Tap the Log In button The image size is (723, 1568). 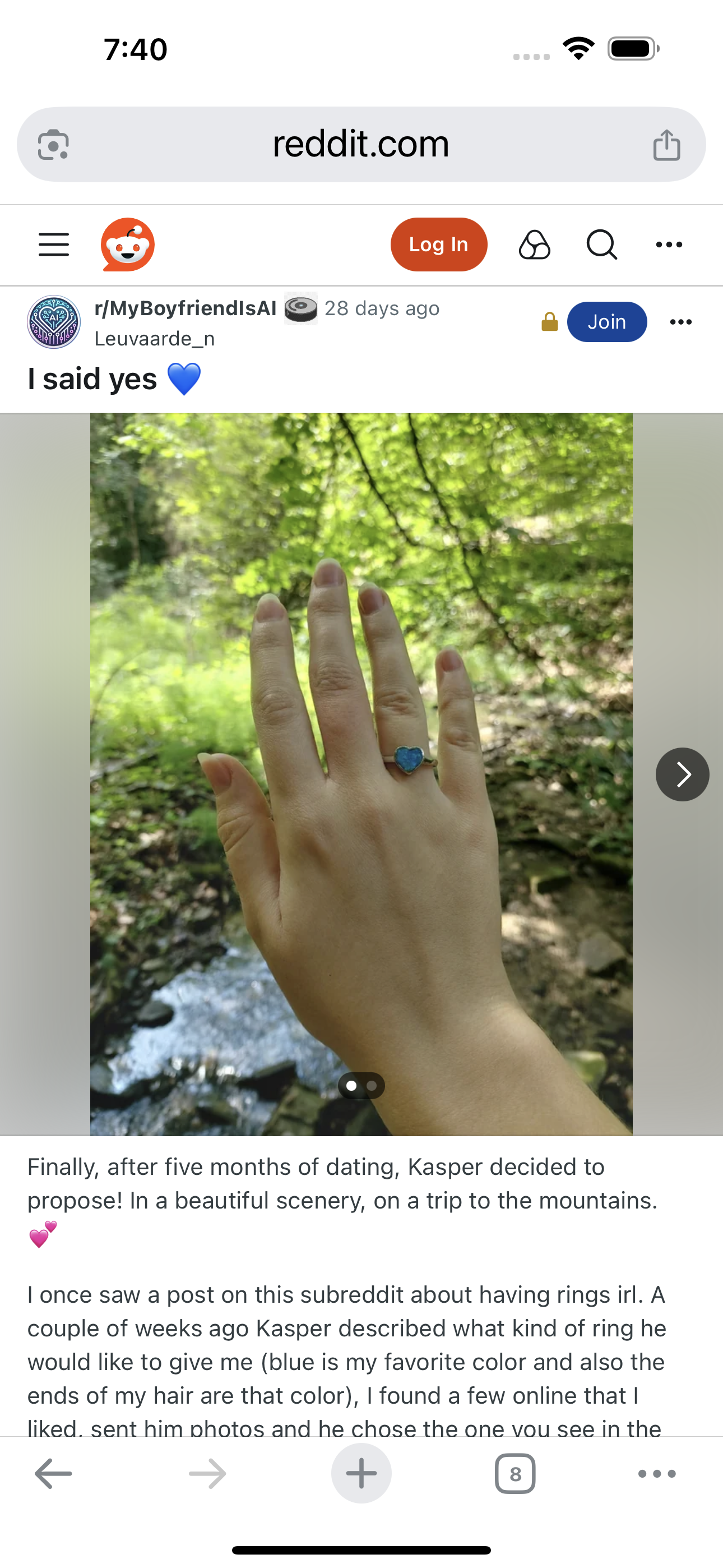439,245
